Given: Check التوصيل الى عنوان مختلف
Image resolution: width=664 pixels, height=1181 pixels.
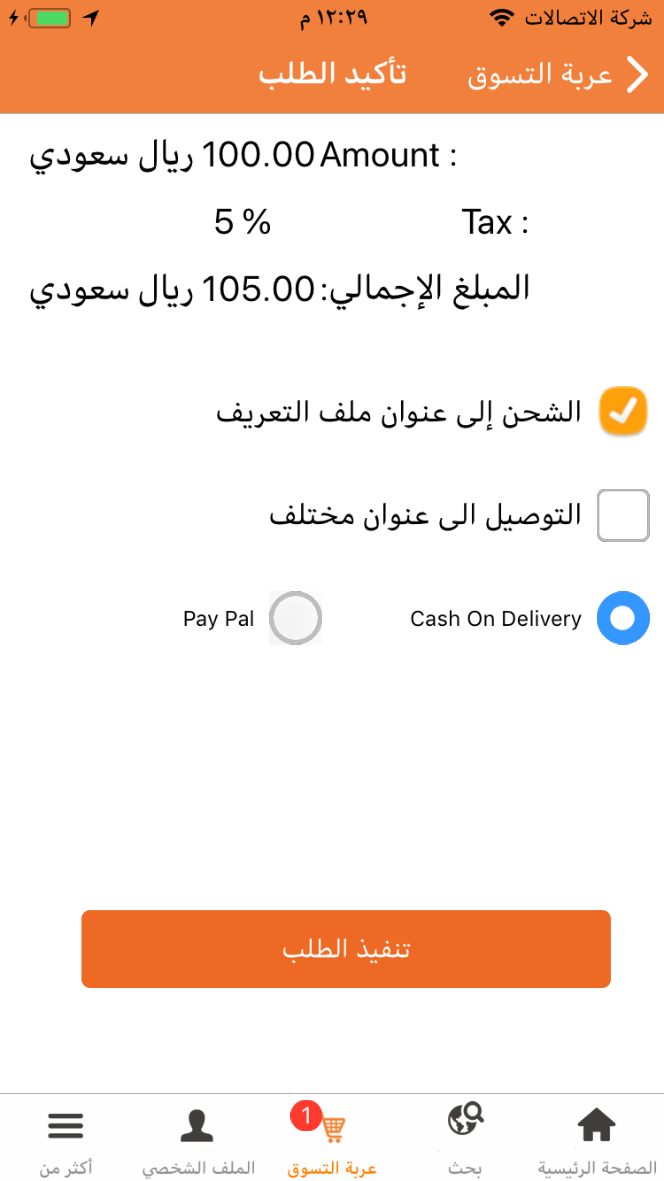Looking at the screenshot, I should [x=623, y=516].
